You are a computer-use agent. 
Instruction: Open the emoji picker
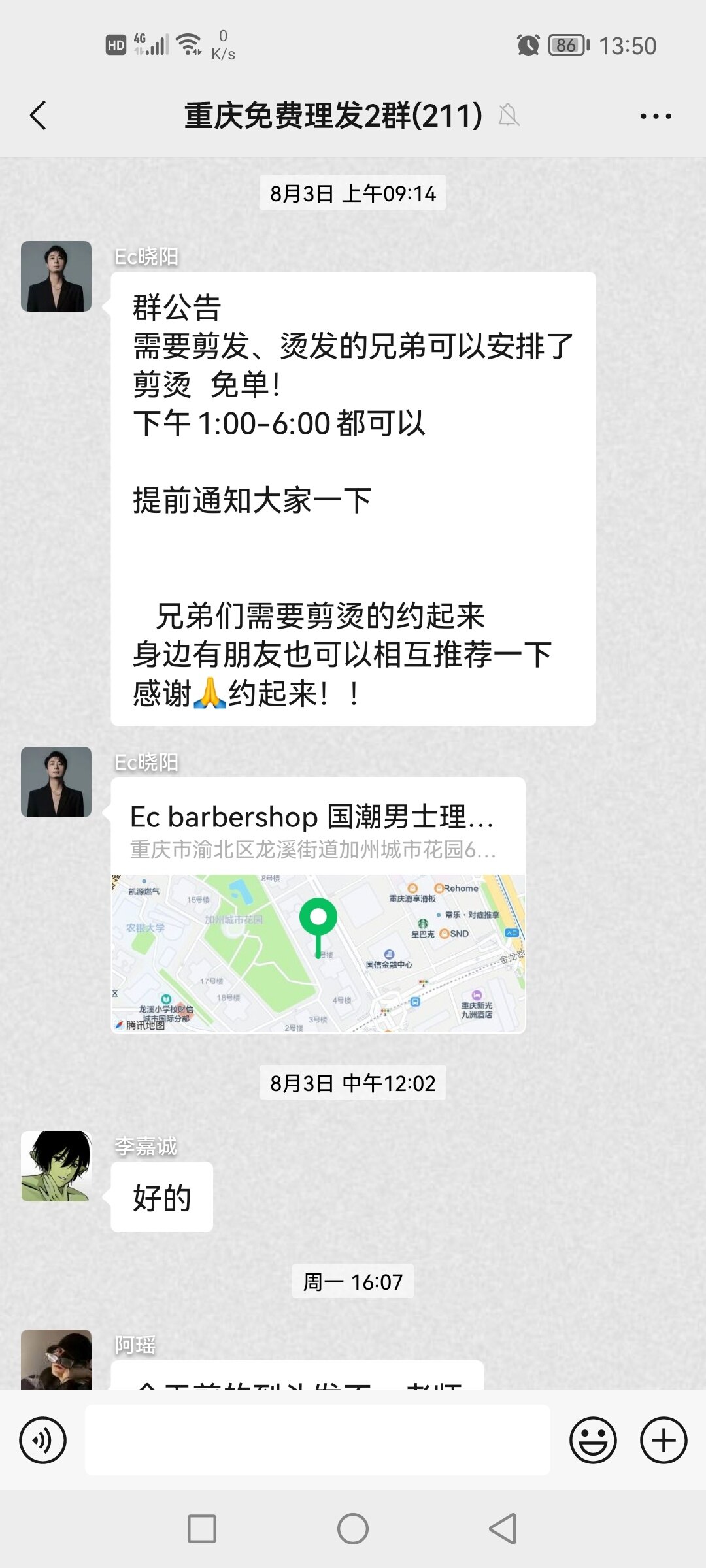point(593,1440)
